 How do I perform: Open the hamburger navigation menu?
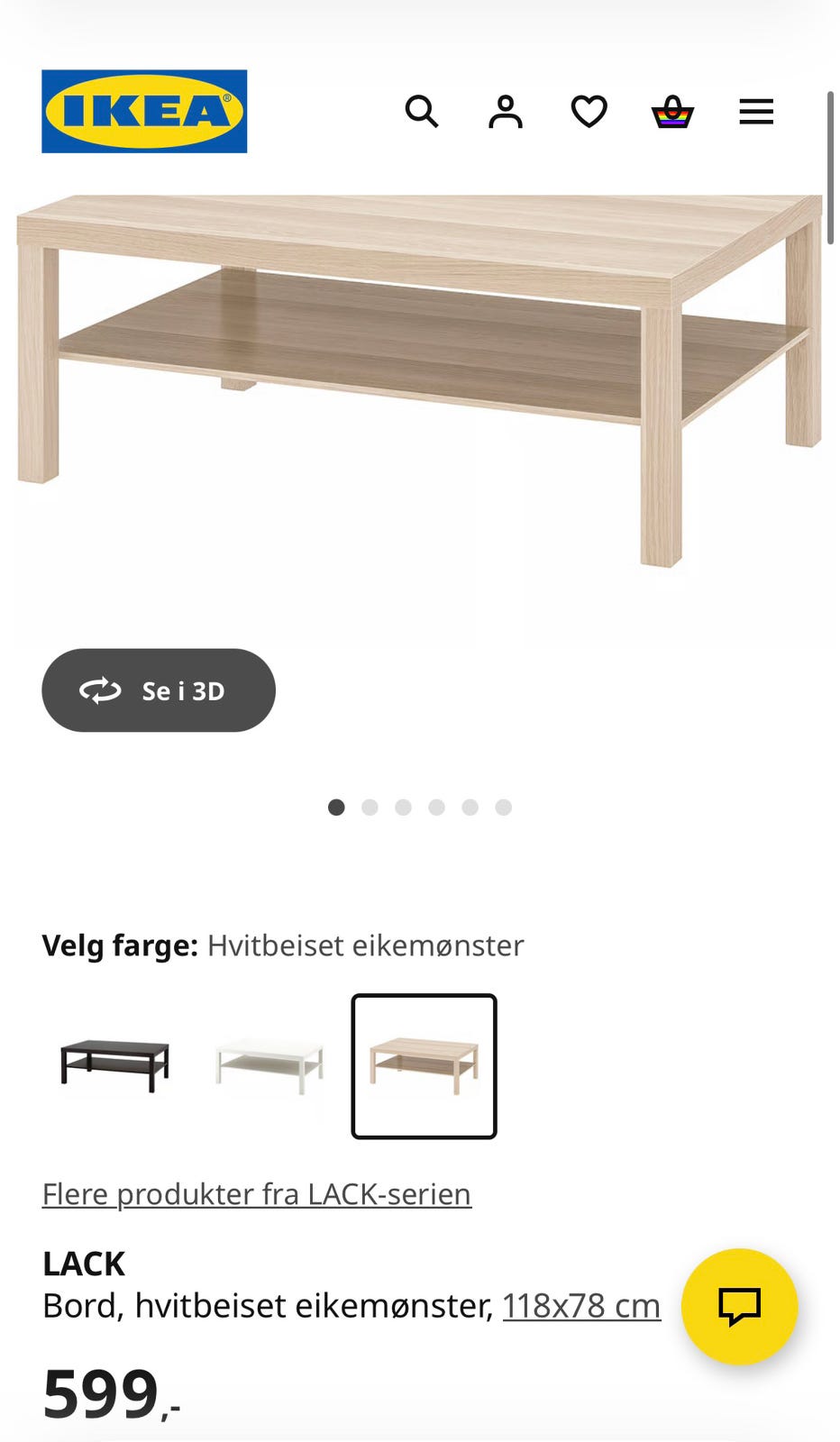(755, 112)
